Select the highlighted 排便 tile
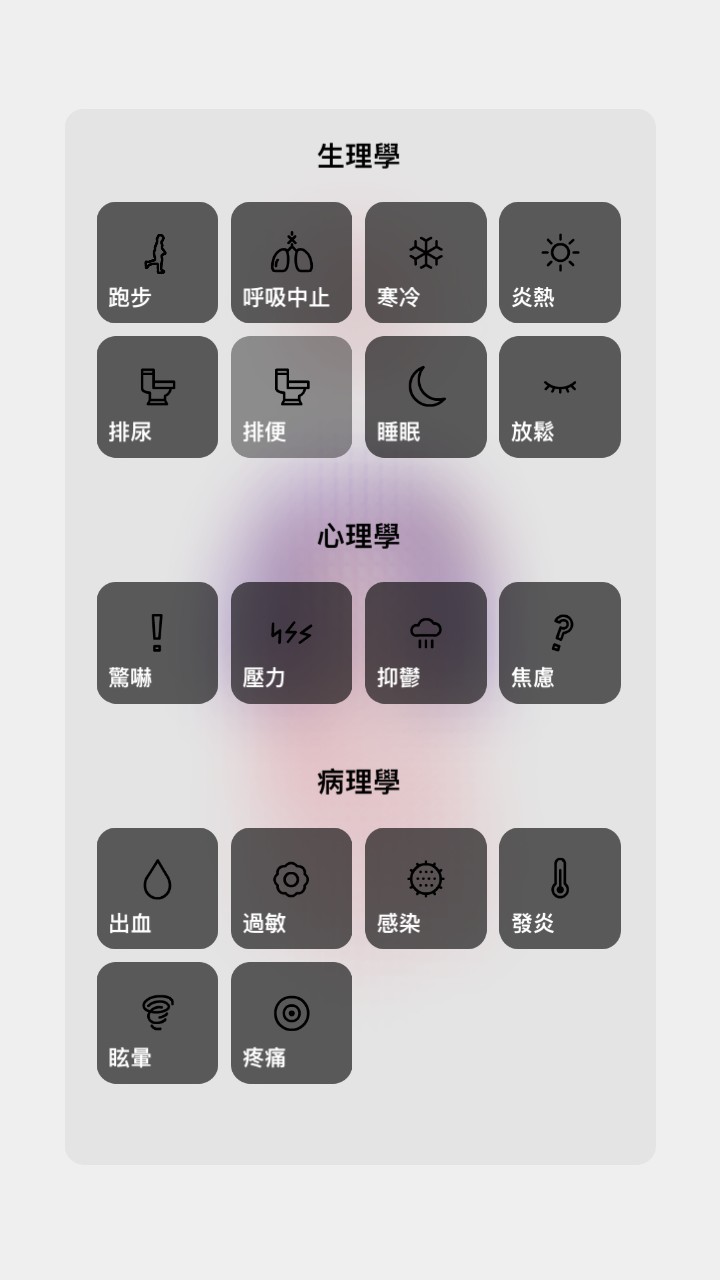This screenshot has width=720, height=1280. [291, 397]
